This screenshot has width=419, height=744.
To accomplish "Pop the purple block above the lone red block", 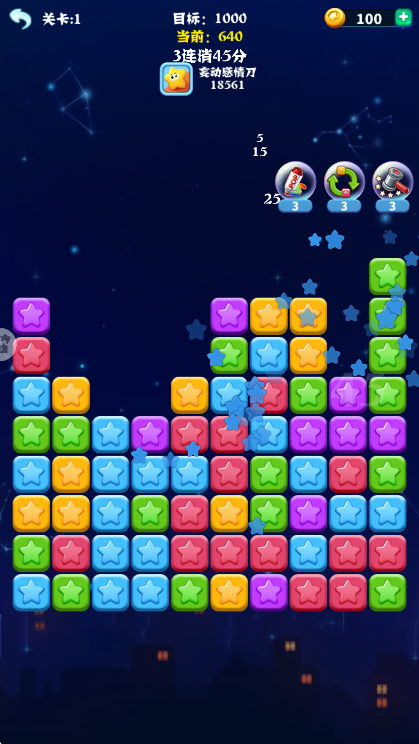I will click(x=31, y=316).
